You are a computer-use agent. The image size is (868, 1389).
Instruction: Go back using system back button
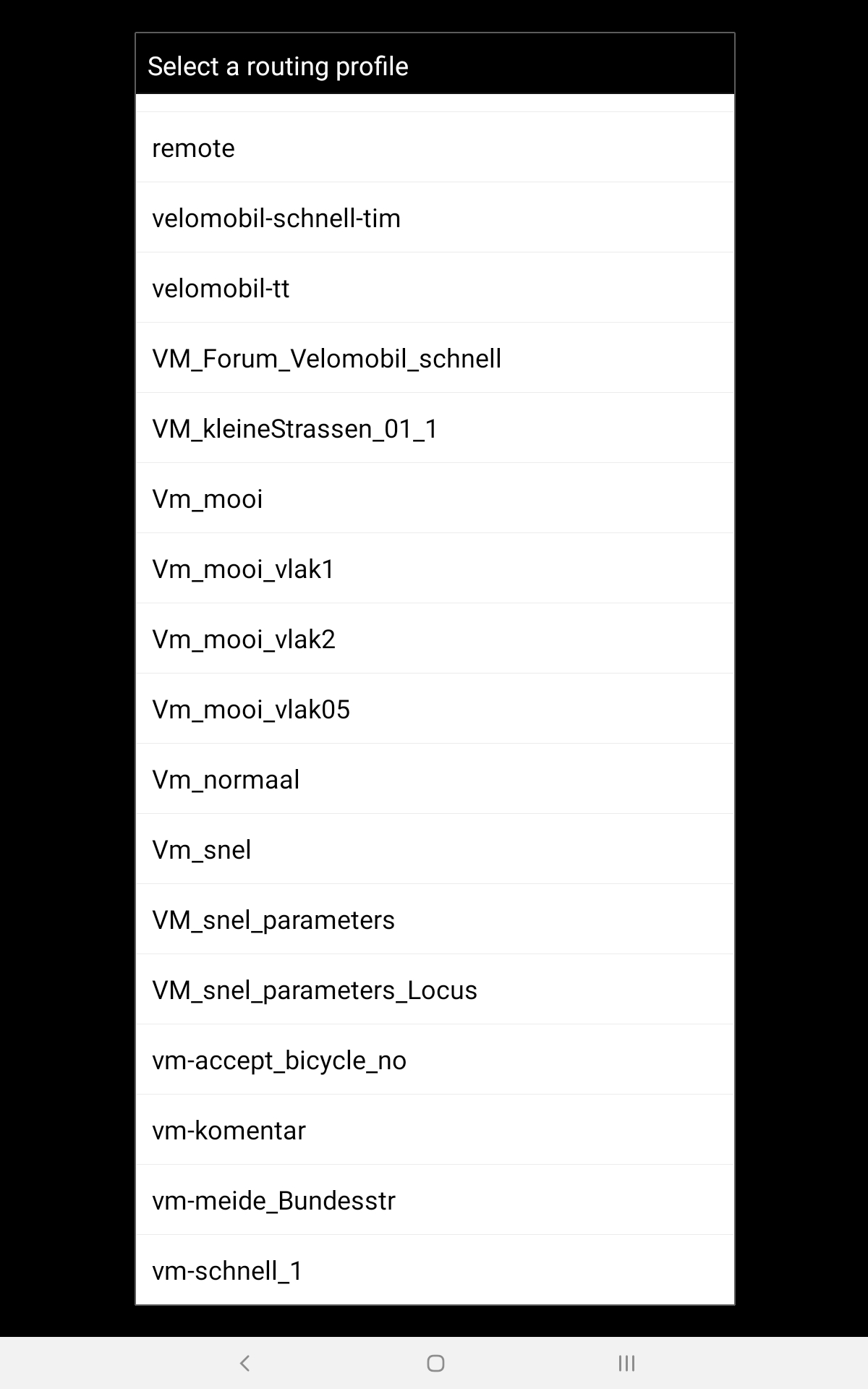(244, 1364)
